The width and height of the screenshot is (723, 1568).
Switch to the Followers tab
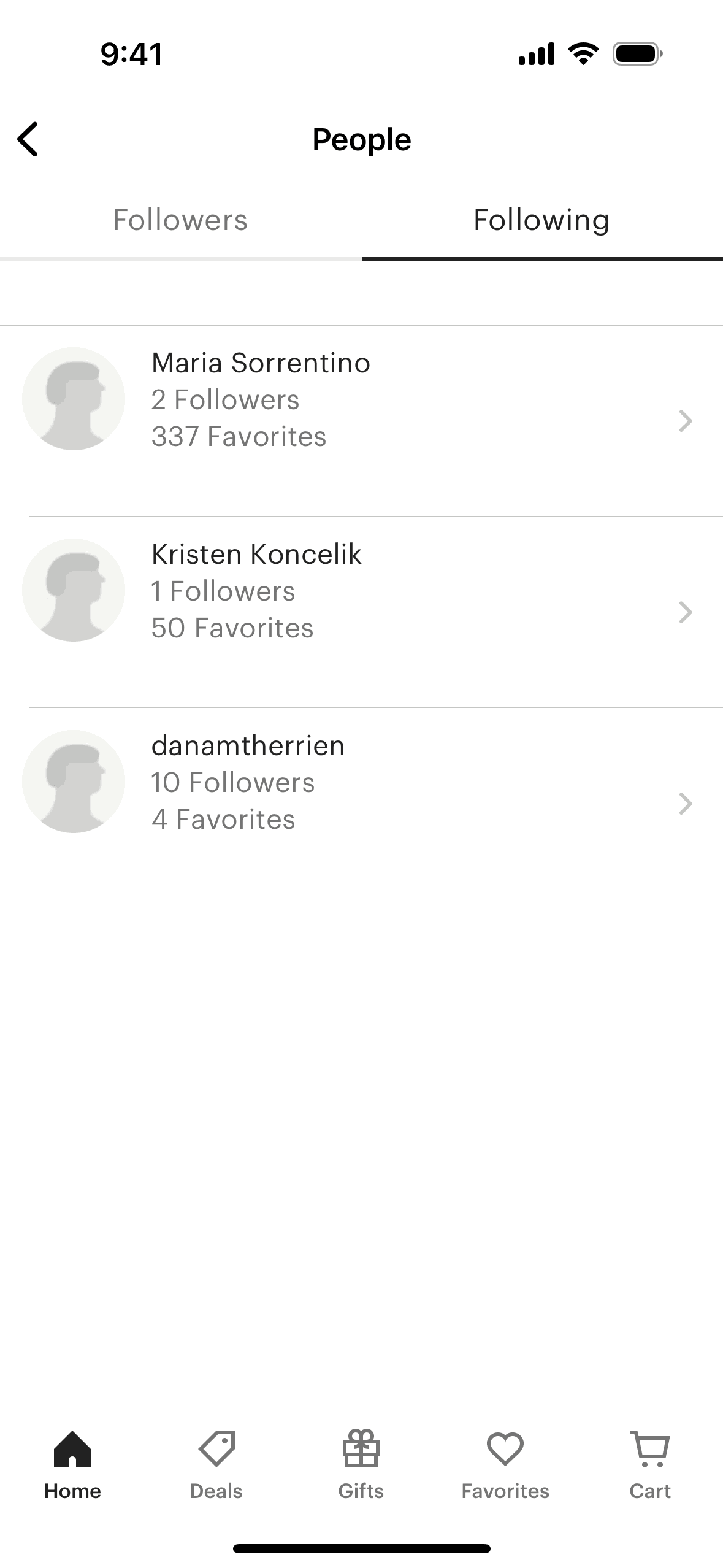[180, 220]
